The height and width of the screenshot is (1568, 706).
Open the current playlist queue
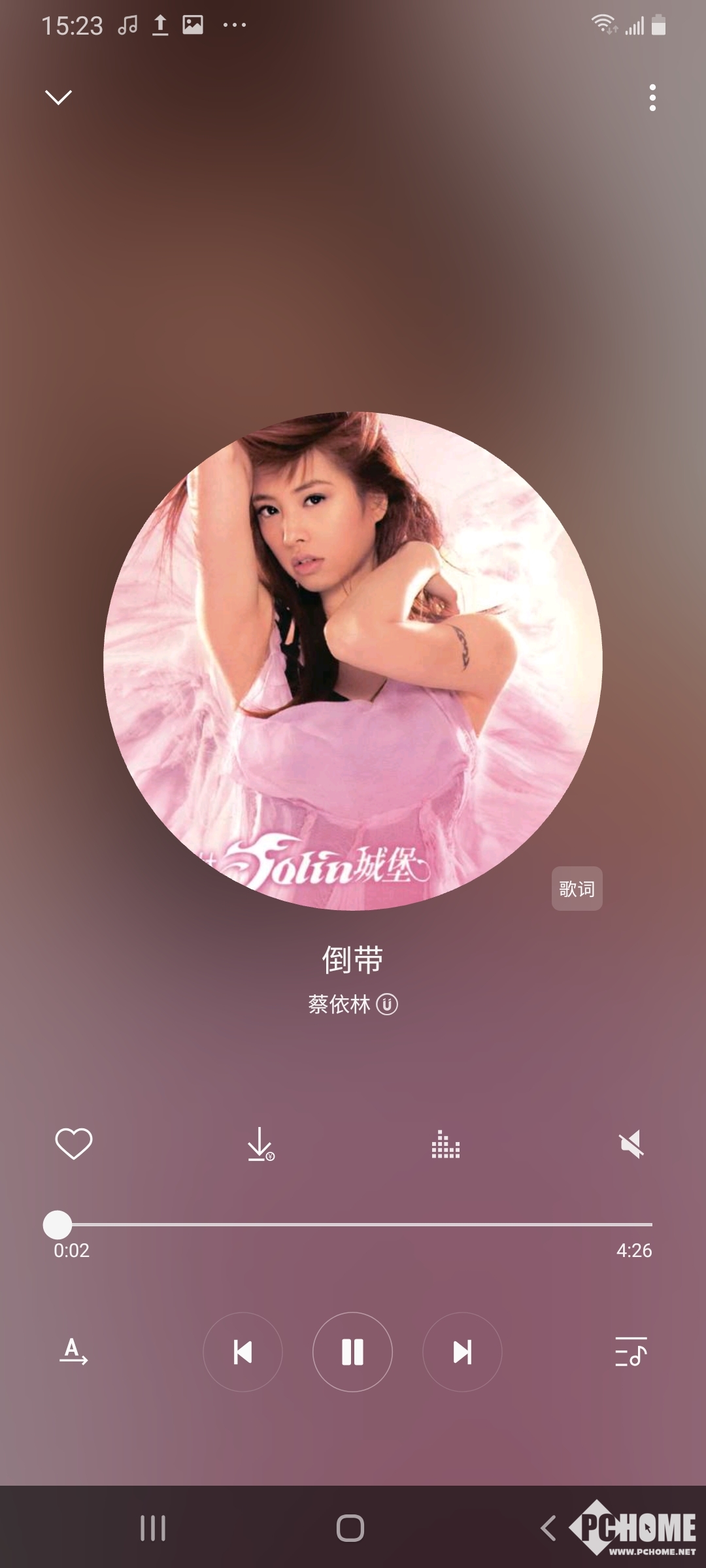(x=631, y=1352)
